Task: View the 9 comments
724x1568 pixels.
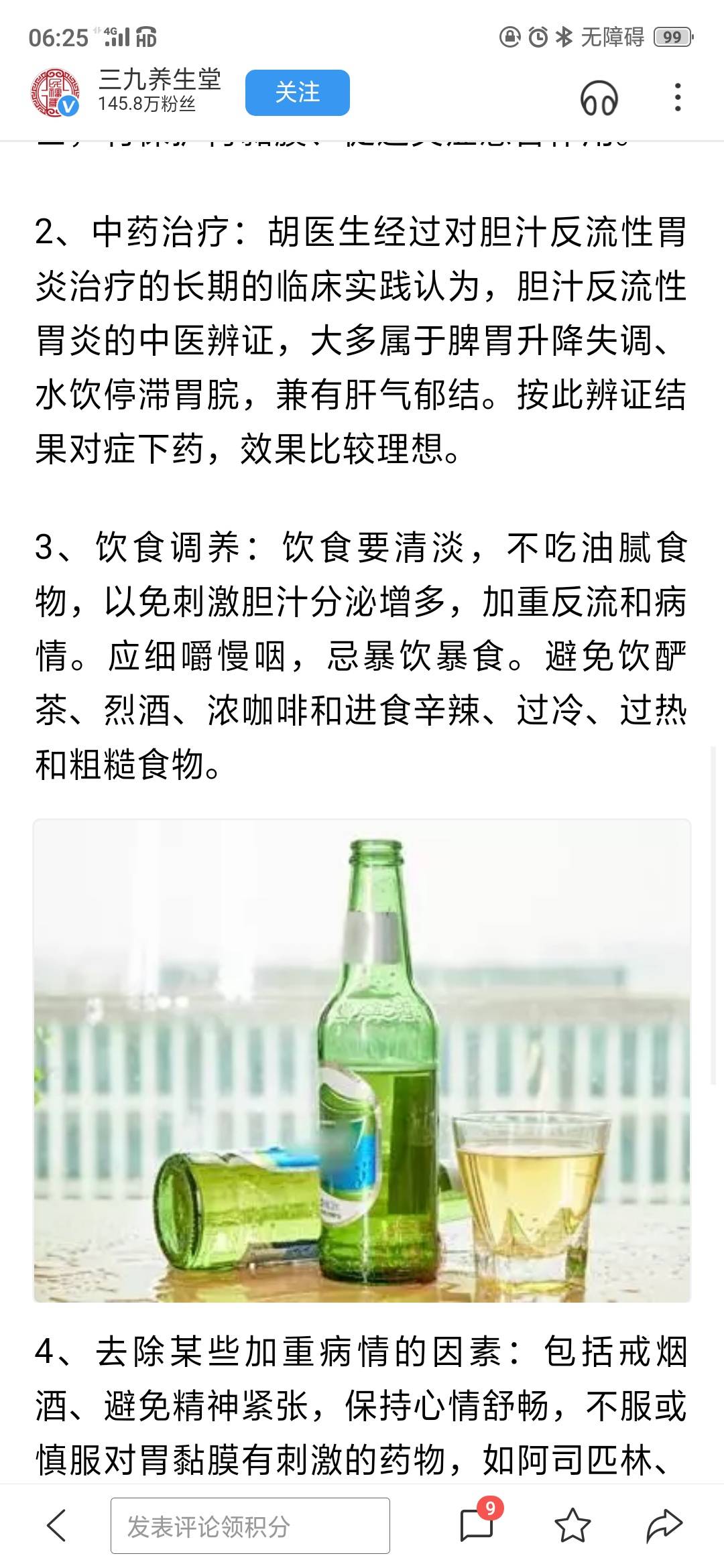Action: click(x=478, y=1524)
